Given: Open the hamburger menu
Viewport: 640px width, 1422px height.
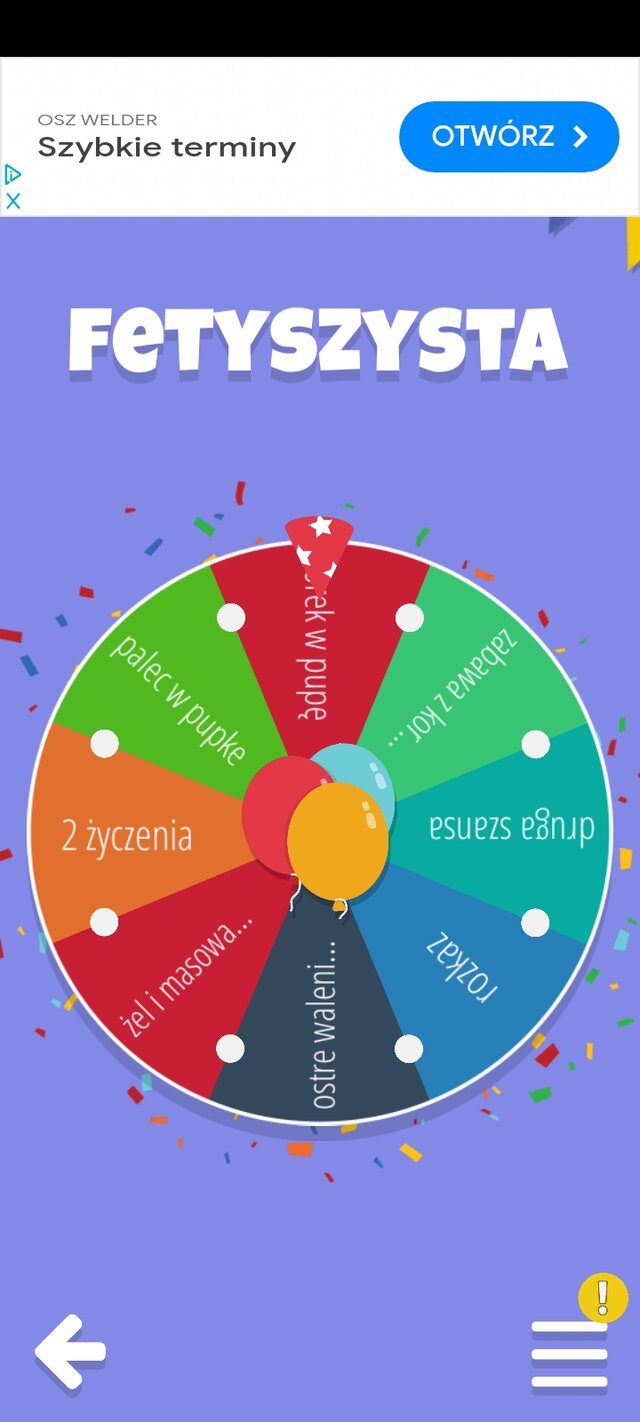Looking at the screenshot, I should pyautogui.click(x=569, y=1356).
